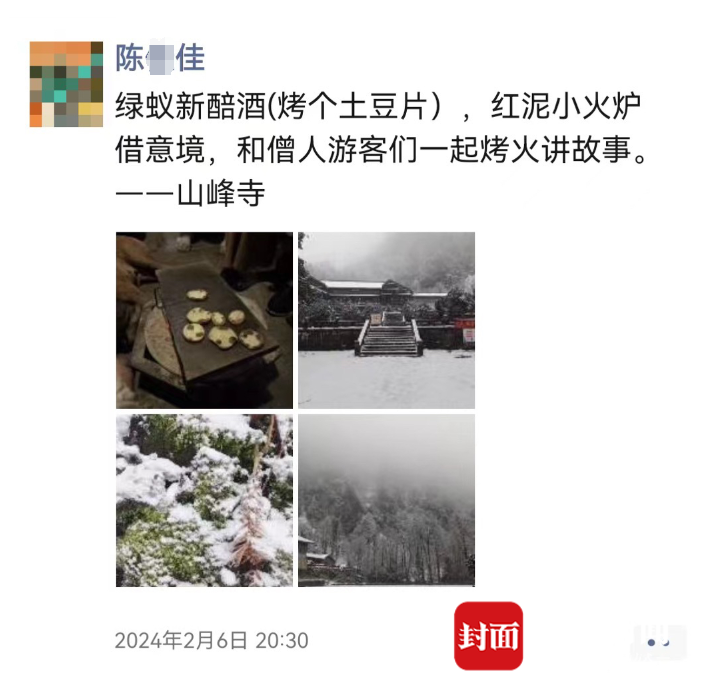Image resolution: width=712 pixels, height=698 pixels.
Task: Tap the poster's name 陈佳
Action: [x=160, y=59]
